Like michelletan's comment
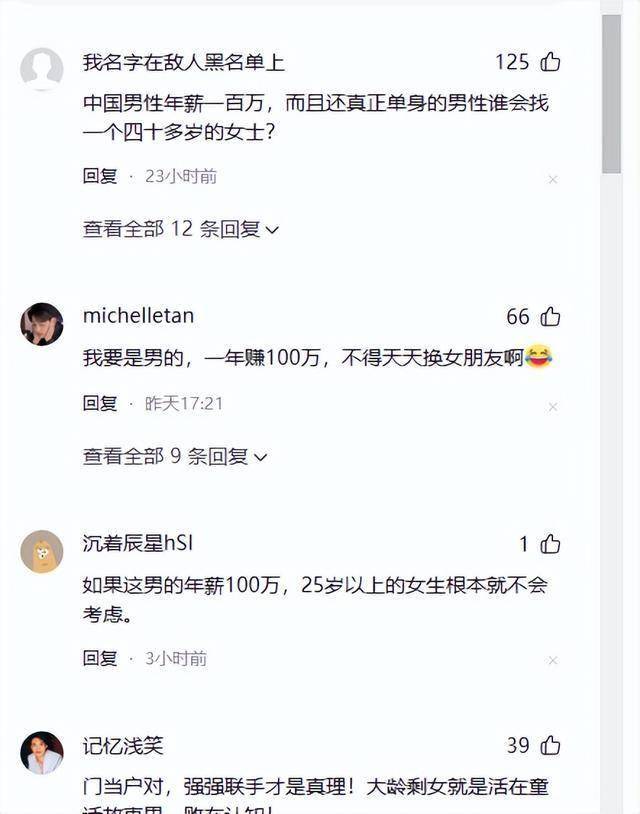This screenshot has width=640, height=814. pyautogui.click(x=550, y=317)
